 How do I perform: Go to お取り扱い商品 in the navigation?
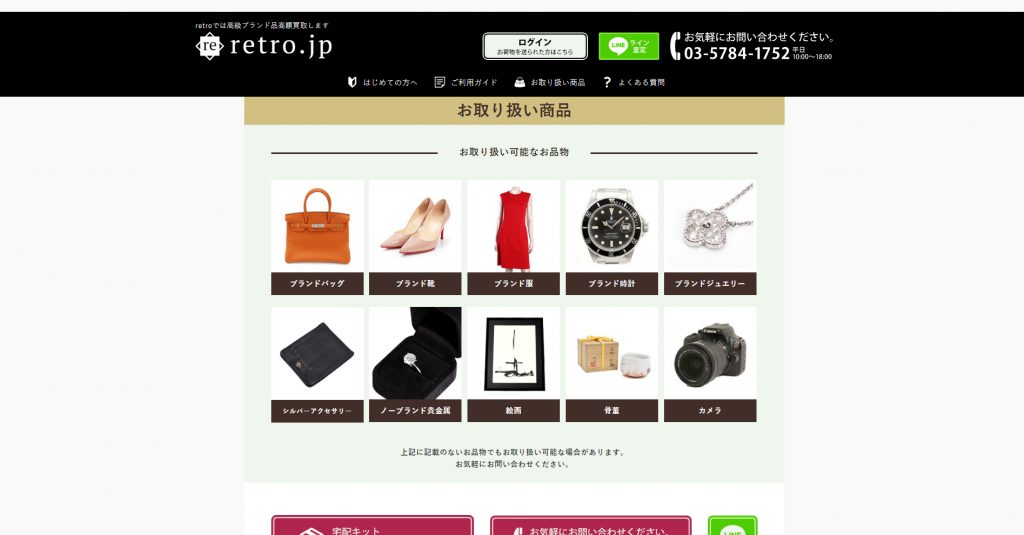click(550, 82)
